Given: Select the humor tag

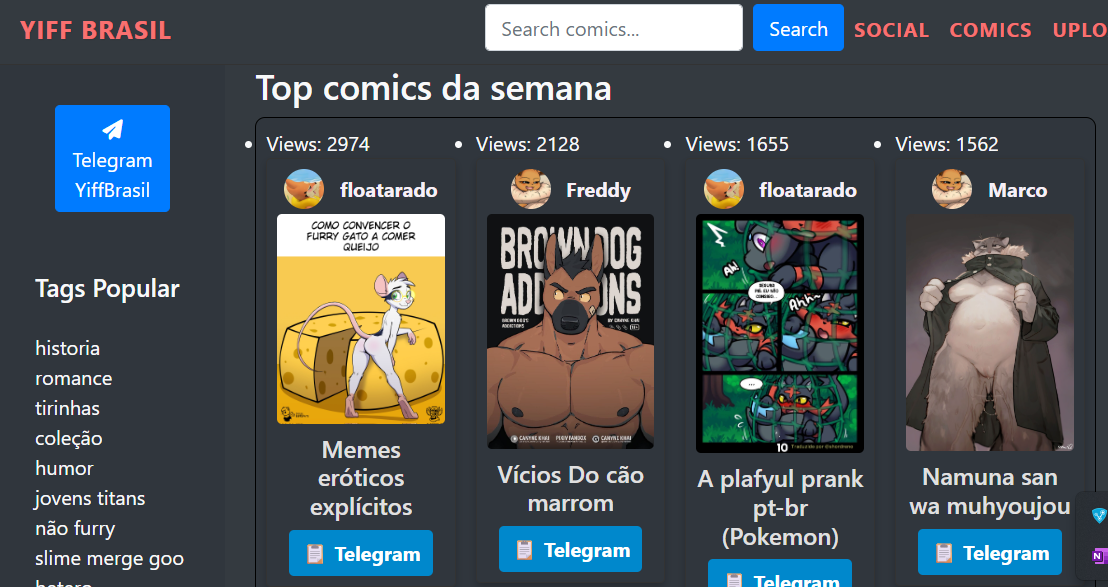Looking at the screenshot, I should [x=64, y=468].
